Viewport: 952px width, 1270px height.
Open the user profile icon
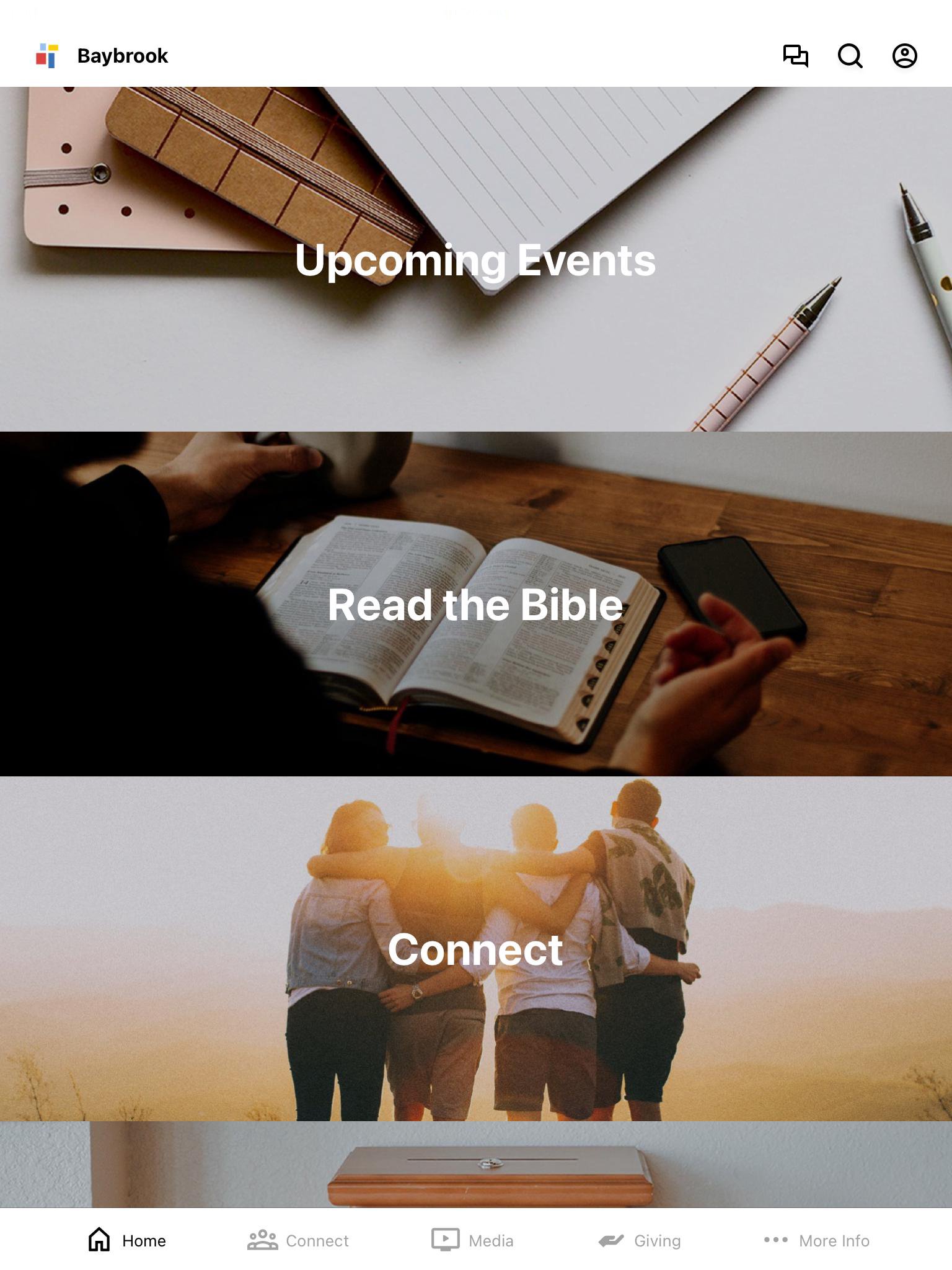pyautogui.click(x=904, y=56)
